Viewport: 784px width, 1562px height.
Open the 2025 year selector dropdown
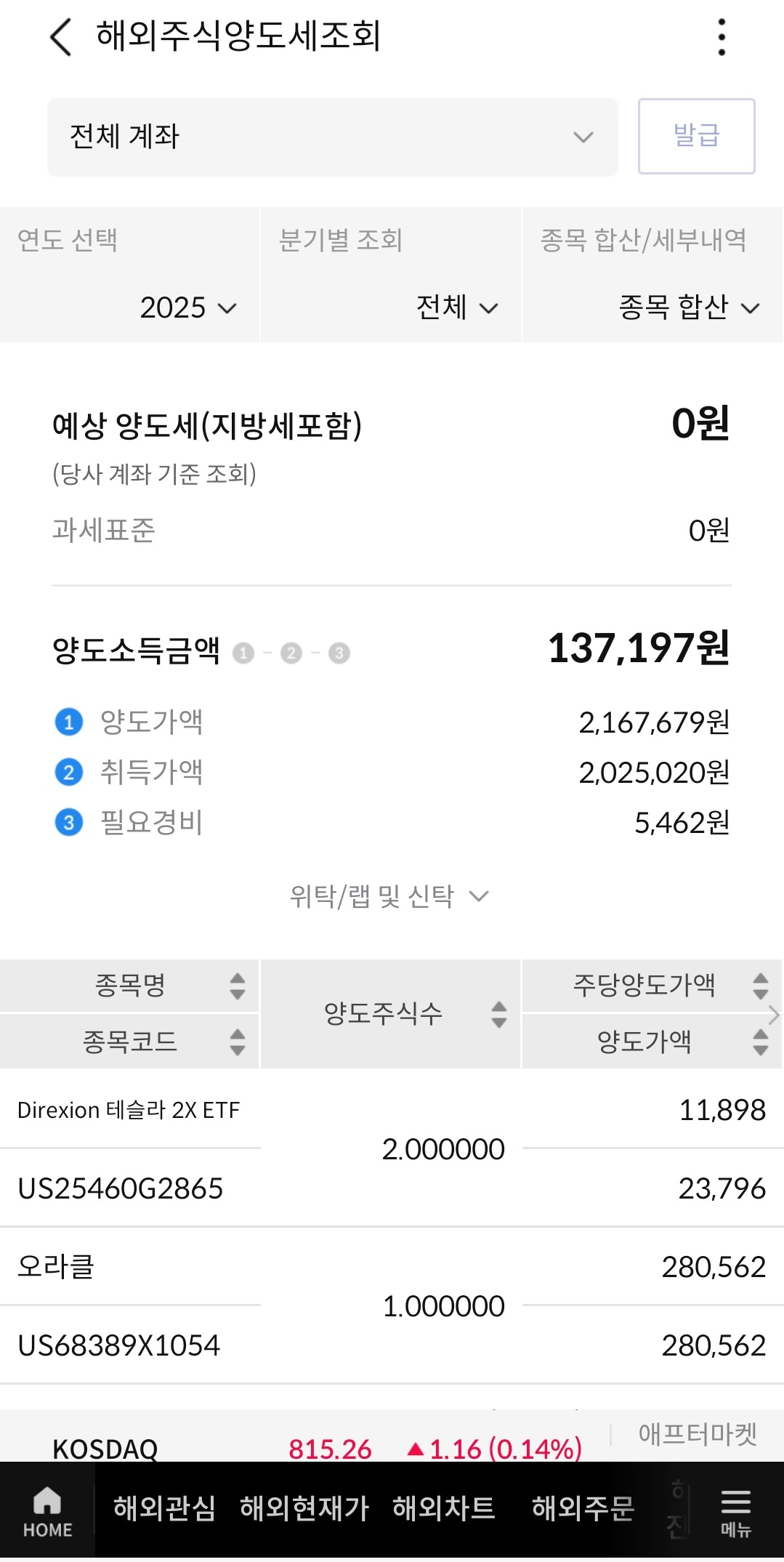pos(185,308)
